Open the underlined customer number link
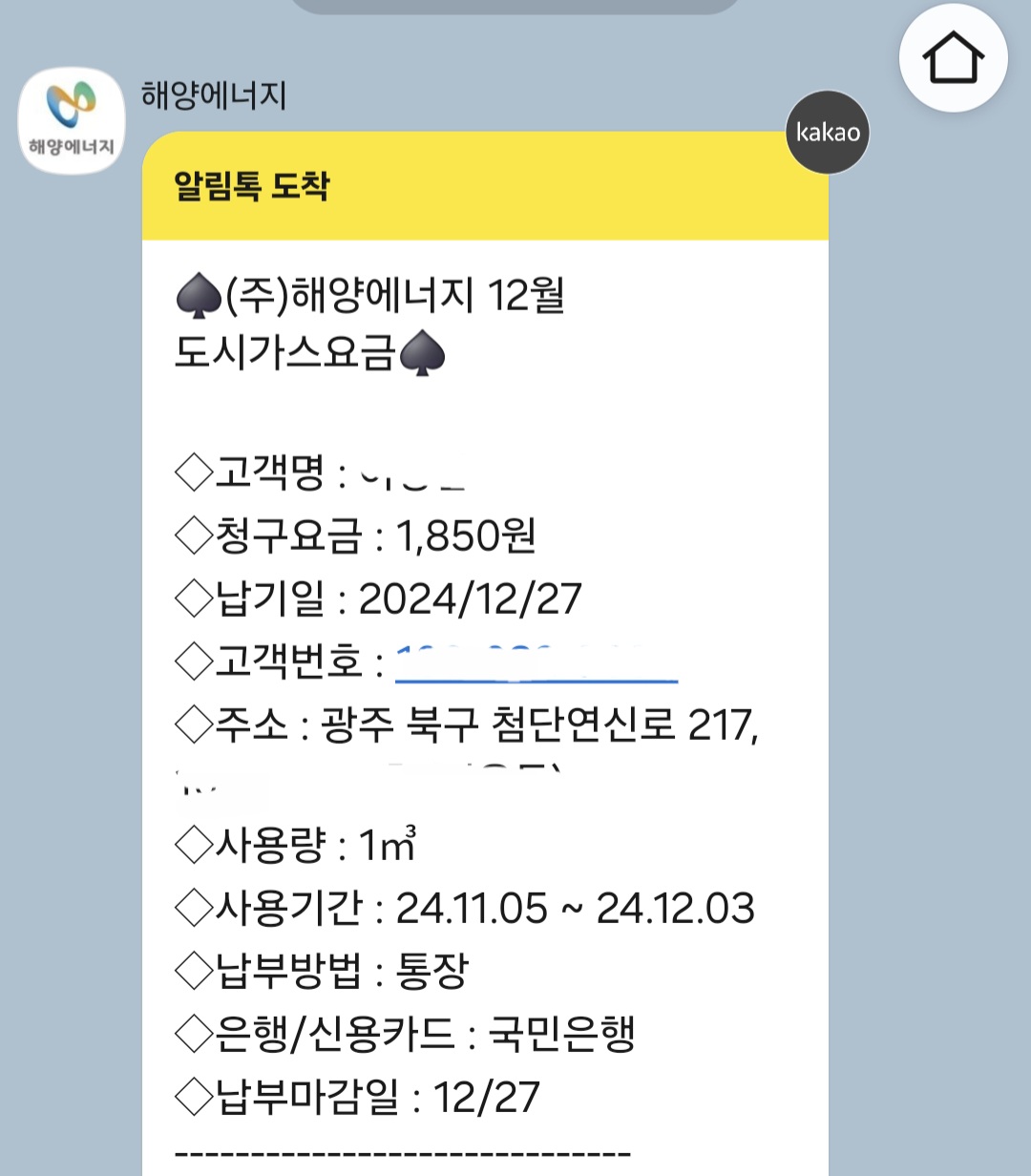The image size is (1031, 1176). coord(536,663)
